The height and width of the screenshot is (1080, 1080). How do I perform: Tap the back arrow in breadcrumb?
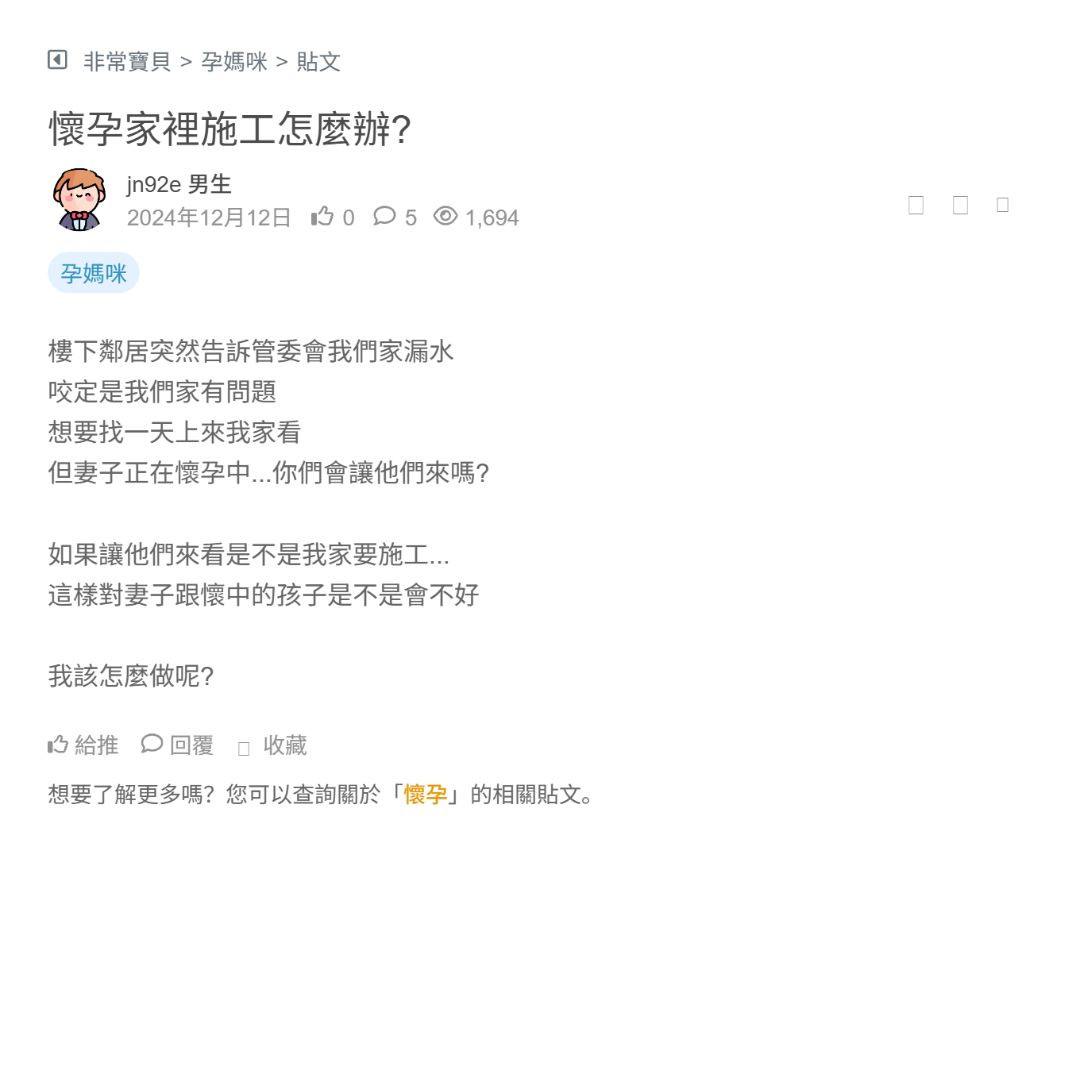57,60
